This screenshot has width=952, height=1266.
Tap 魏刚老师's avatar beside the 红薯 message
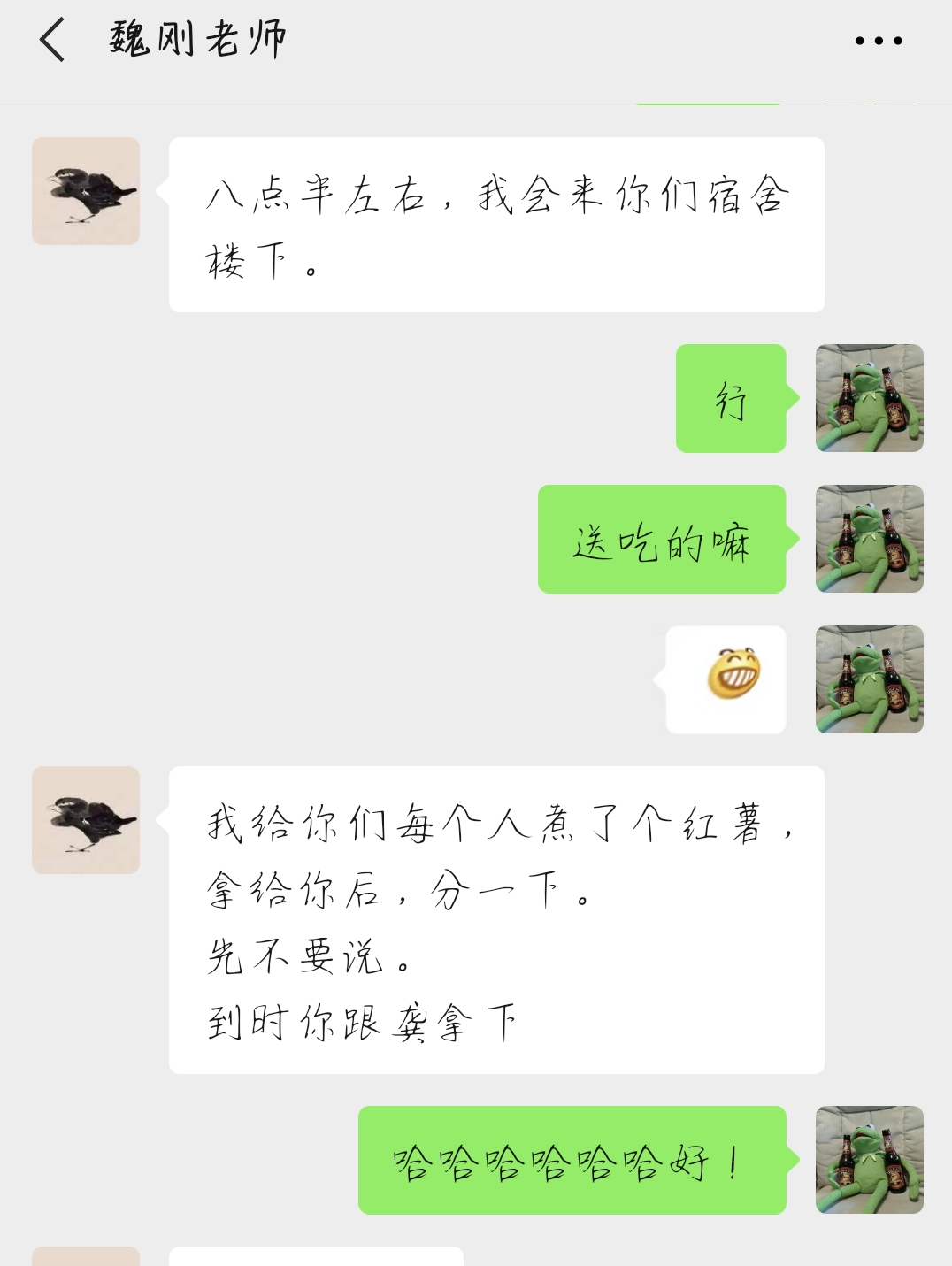coord(86,820)
